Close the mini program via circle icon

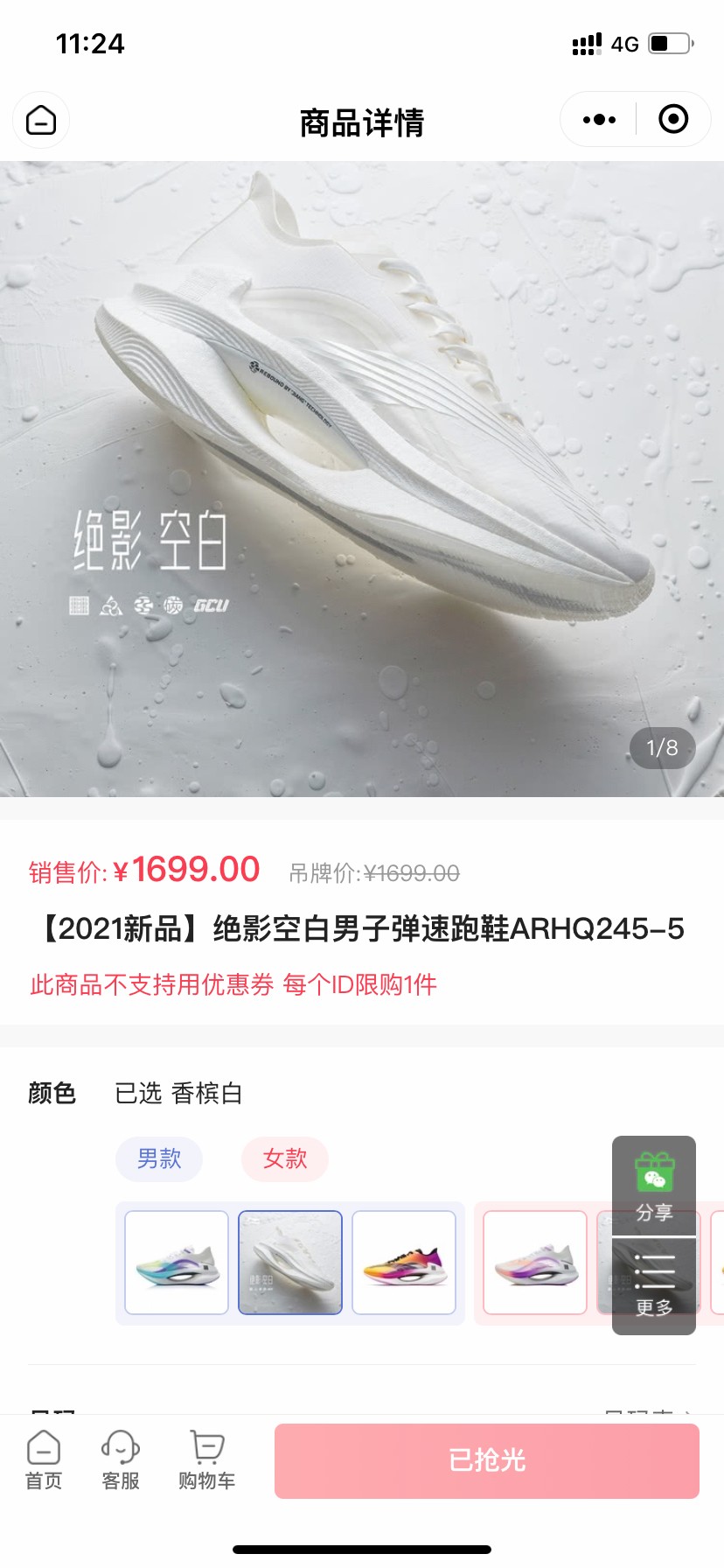pyautogui.click(x=672, y=120)
